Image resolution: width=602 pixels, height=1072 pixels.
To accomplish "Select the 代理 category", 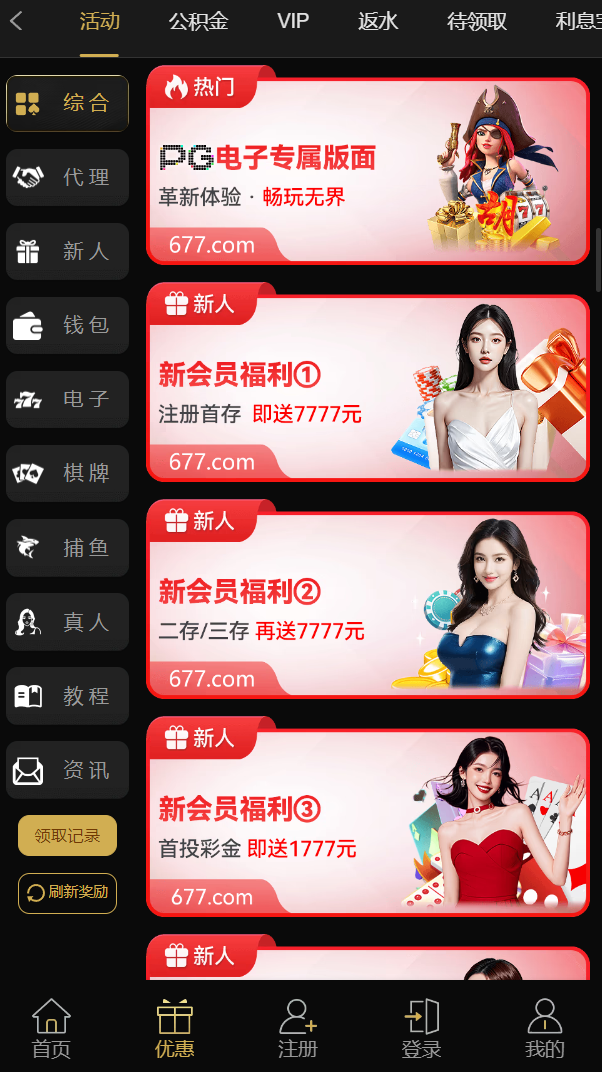I will click(x=68, y=178).
